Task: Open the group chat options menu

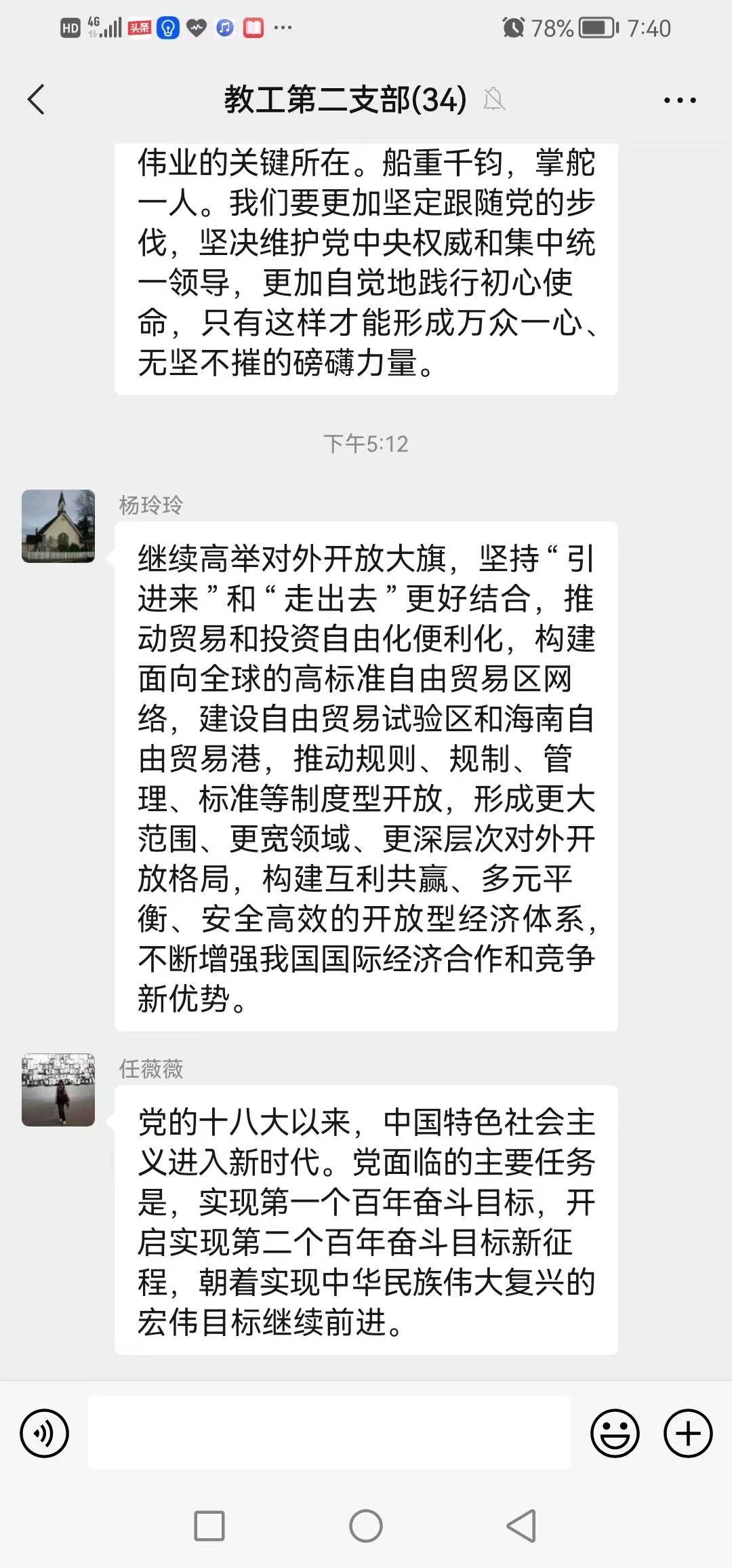Action: (x=679, y=100)
